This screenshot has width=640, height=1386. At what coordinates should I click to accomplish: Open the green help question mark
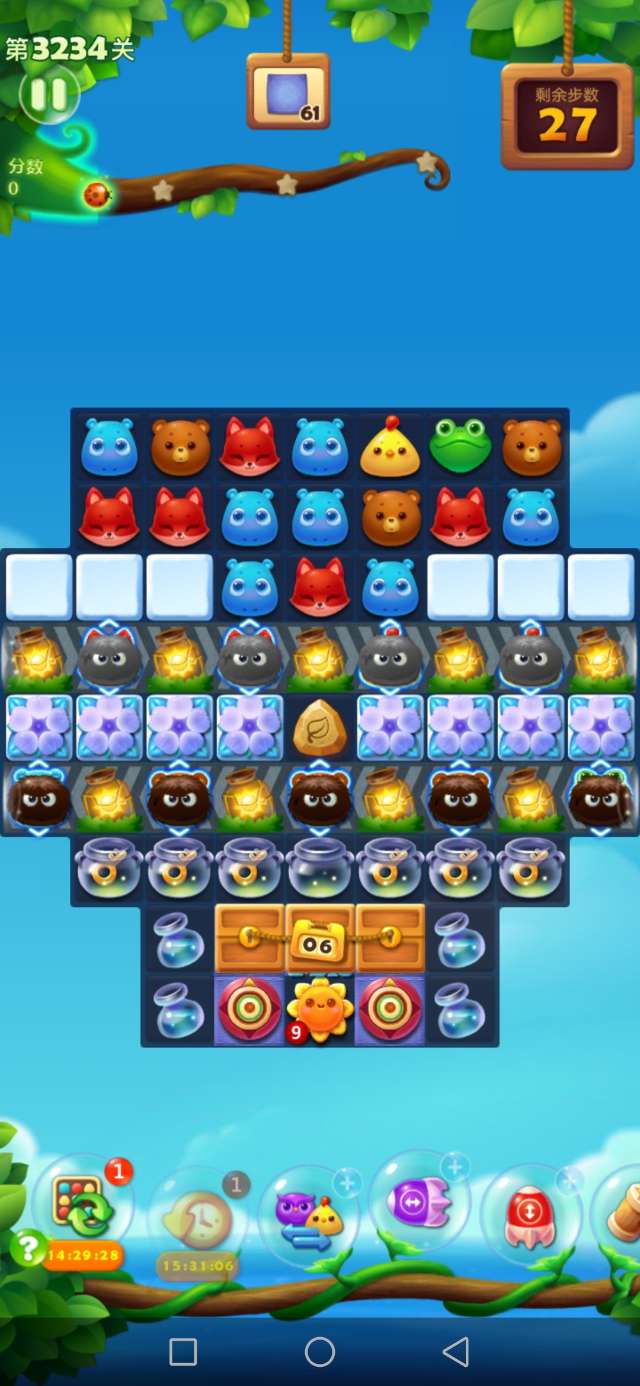coord(28,1246)
